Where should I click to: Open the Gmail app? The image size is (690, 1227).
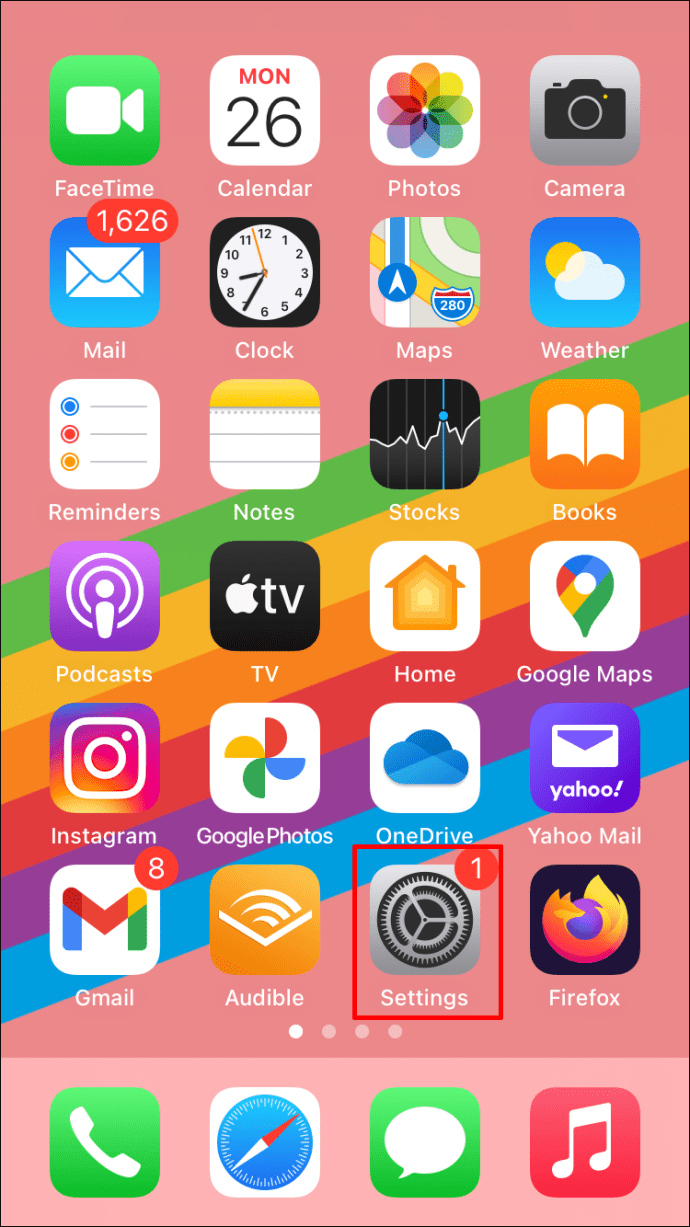pyautogui.click(x=104, y=920)
